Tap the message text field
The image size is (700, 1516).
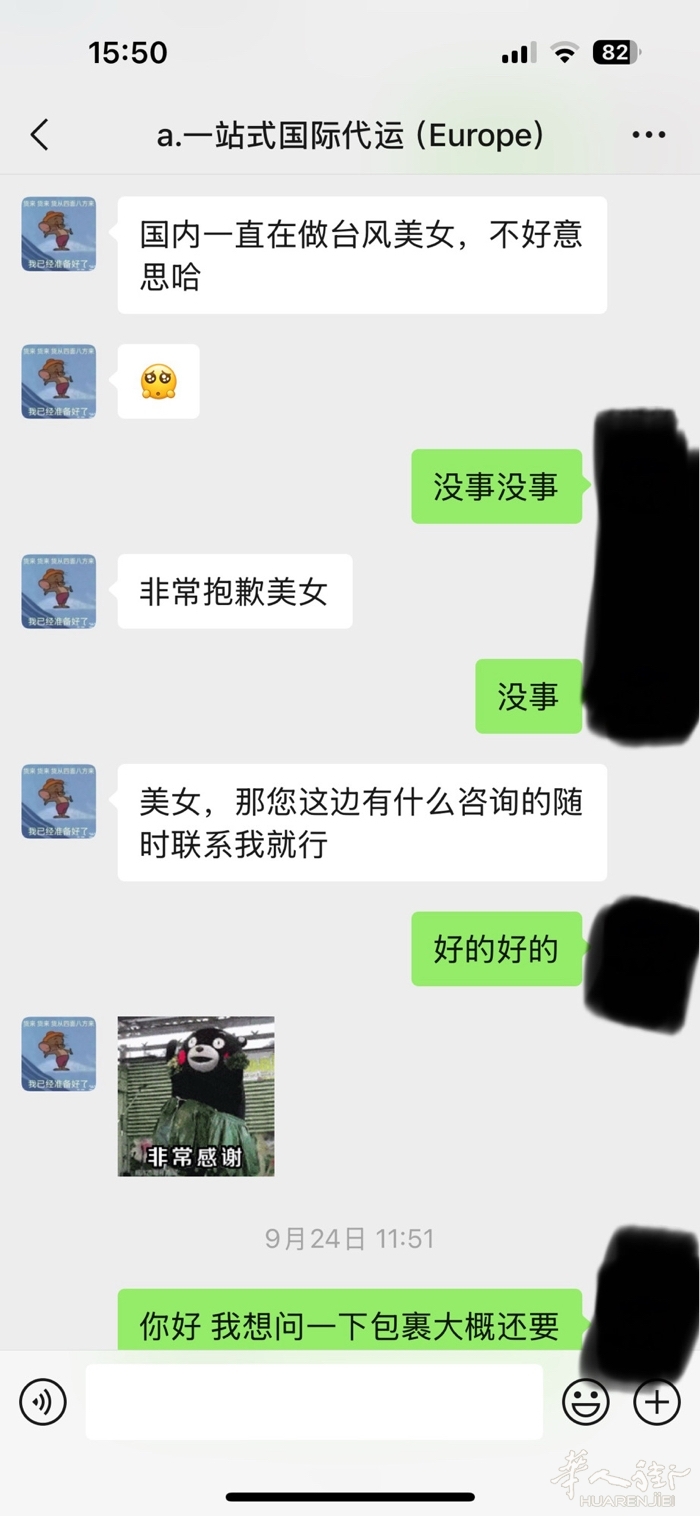[x=314, y=1402]
